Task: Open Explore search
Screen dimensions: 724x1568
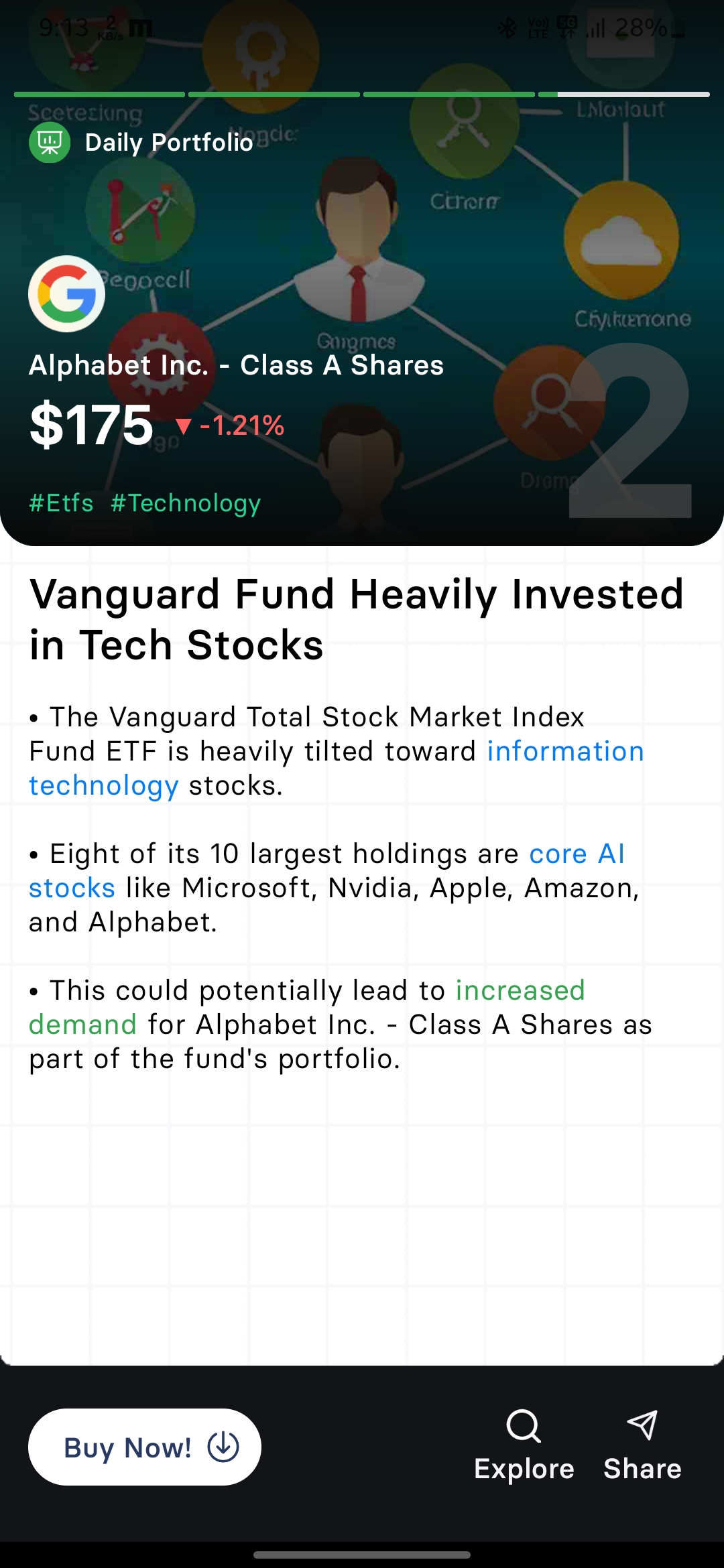Action: click(524, 1445)
